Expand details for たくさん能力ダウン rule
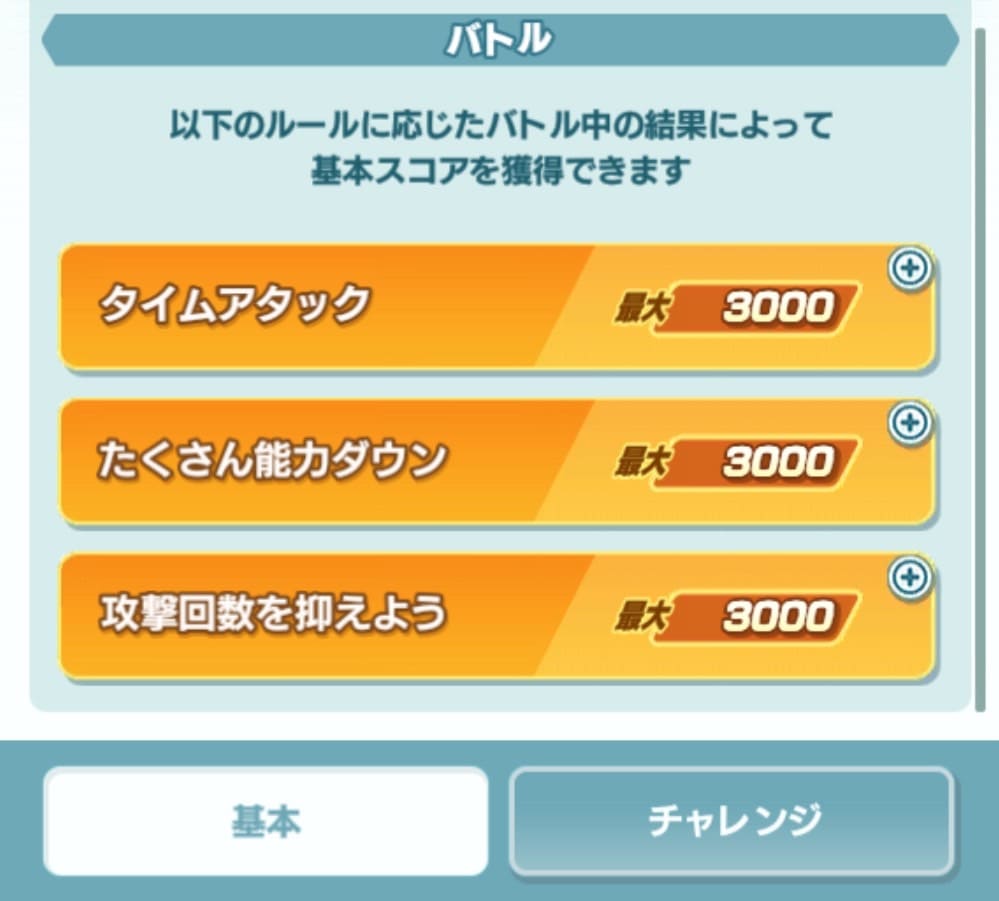 click(x=909, y=424)
